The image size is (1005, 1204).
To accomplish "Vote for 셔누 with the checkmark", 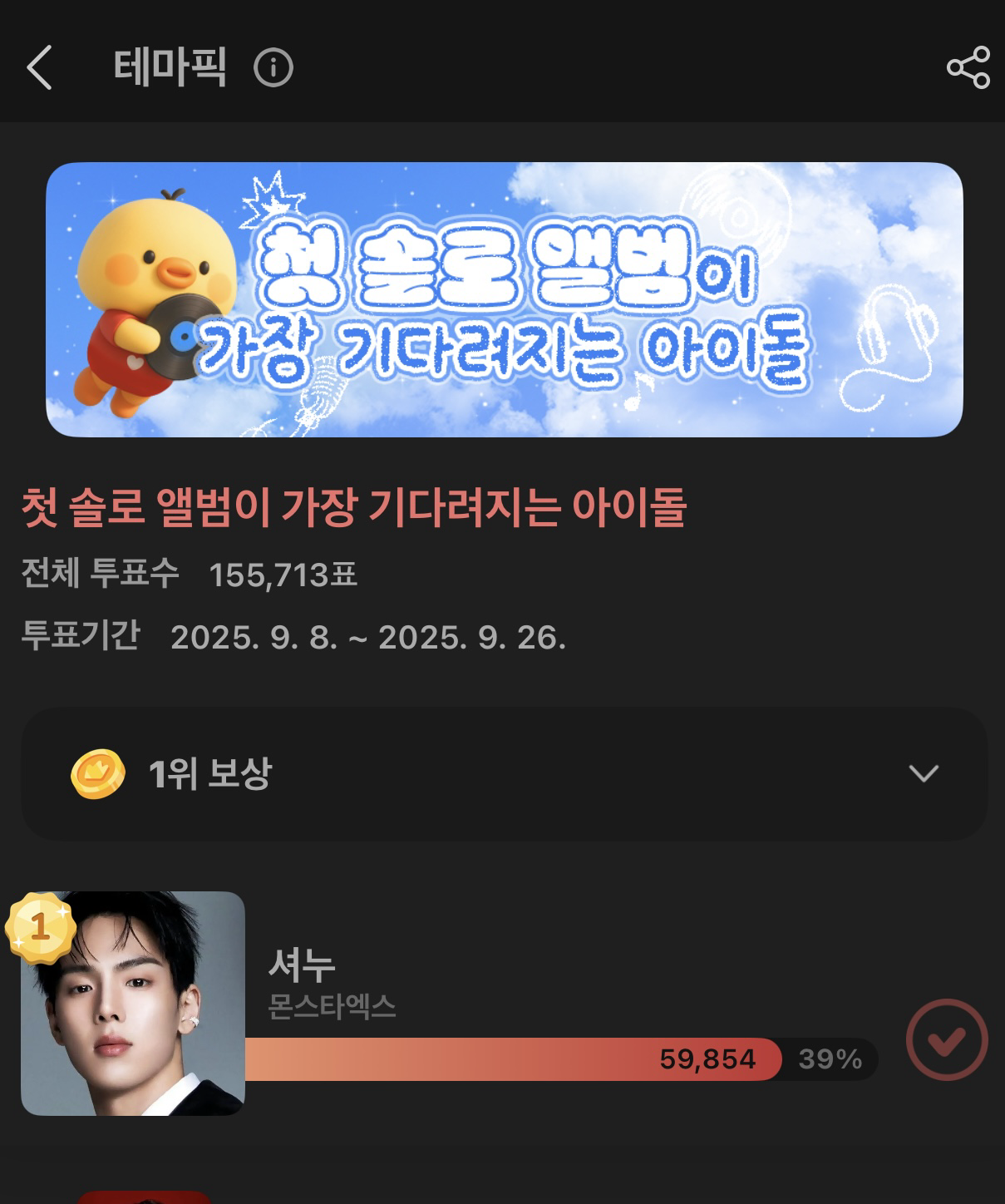I will (946, 1039).
